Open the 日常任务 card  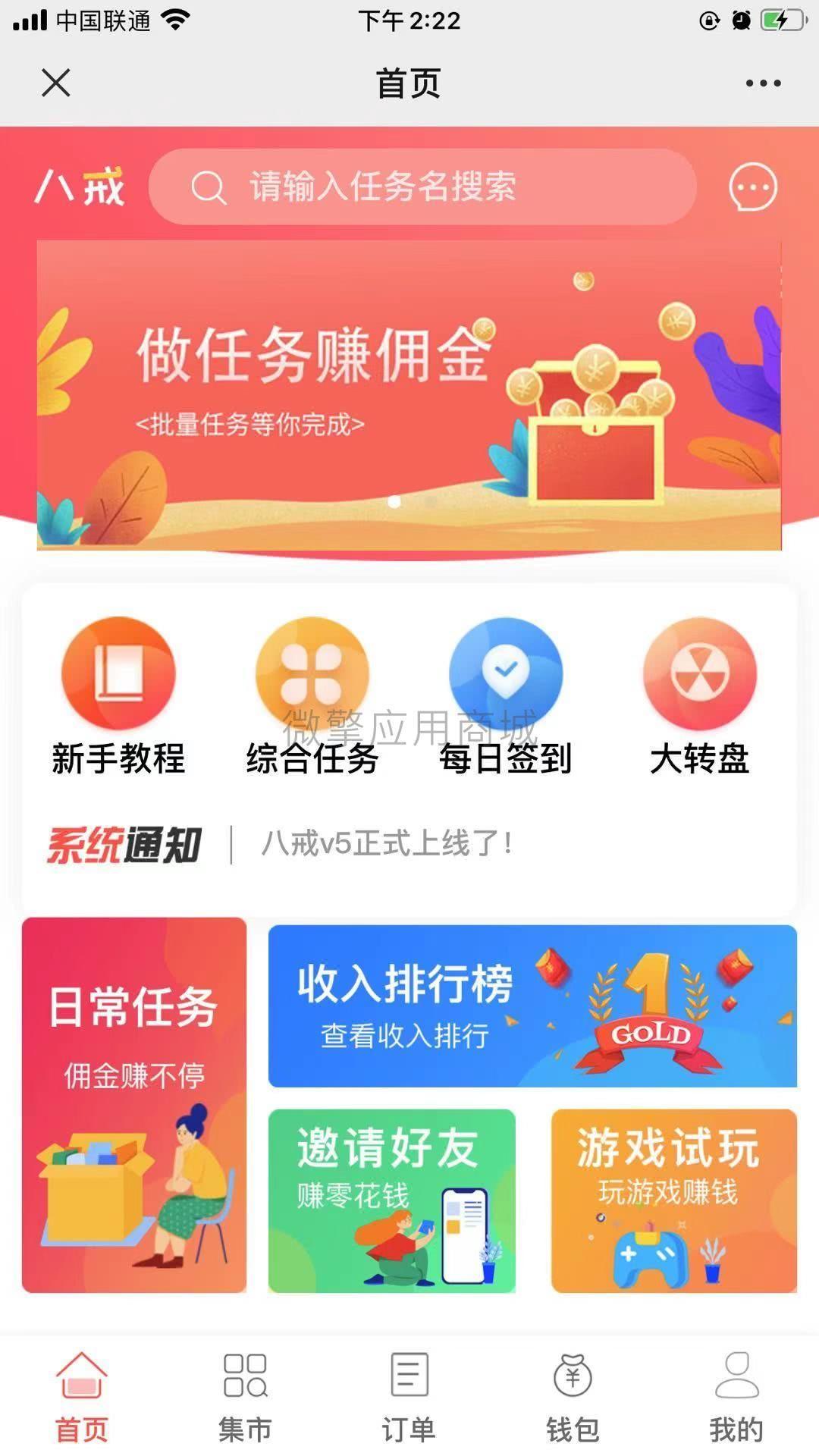click(x=134, y=1105)
